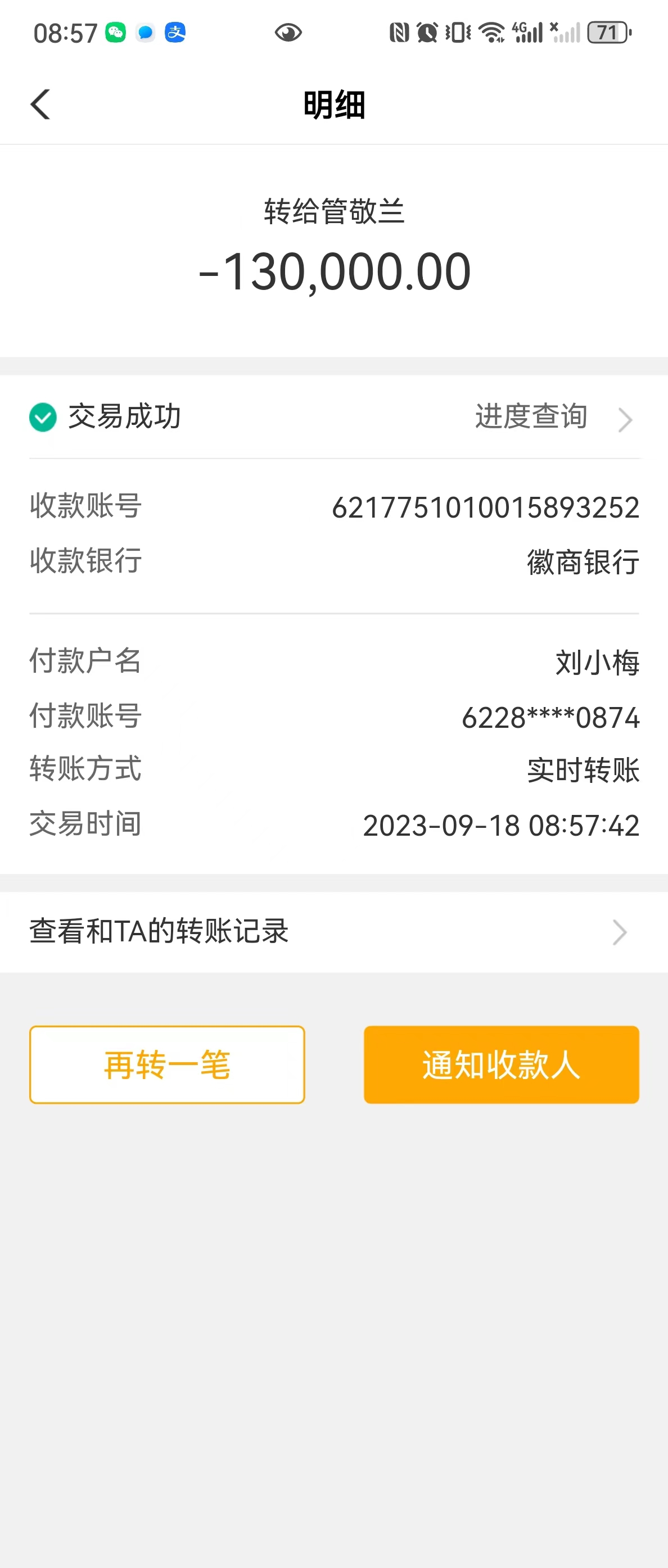Tap 通知收款人 to notify the payee
The image size is (668, 1568).
[x=501, y=1064]
